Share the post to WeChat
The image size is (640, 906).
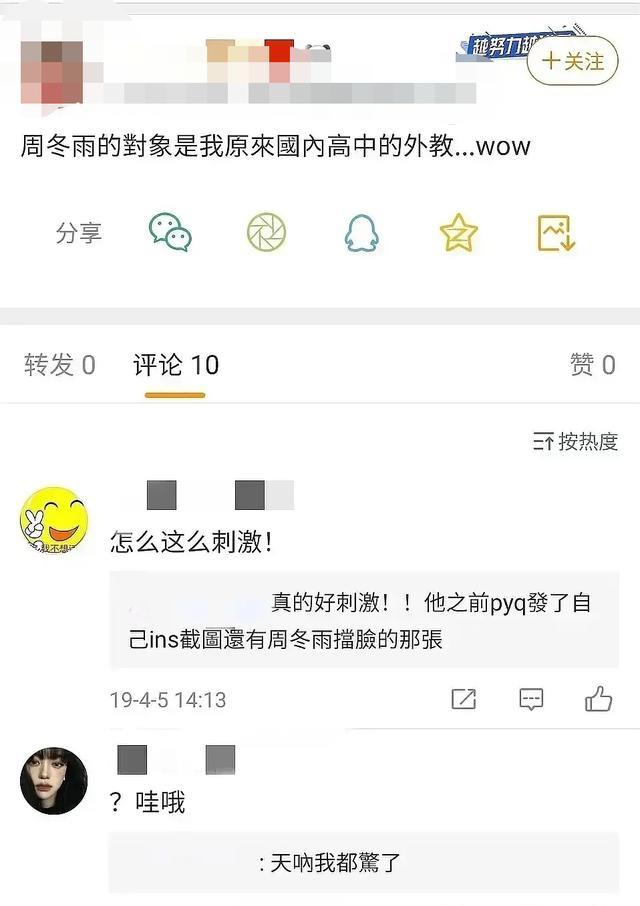(170, 233)
